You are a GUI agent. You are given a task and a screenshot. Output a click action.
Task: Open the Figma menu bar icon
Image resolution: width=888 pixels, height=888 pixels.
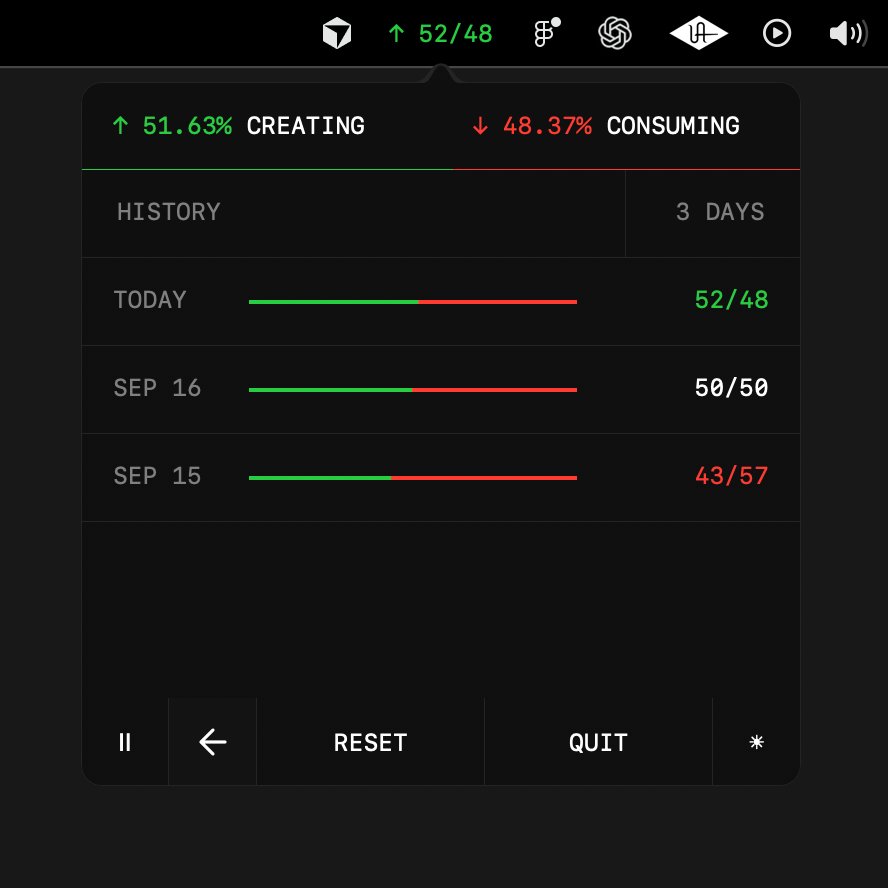pos(547,32)
